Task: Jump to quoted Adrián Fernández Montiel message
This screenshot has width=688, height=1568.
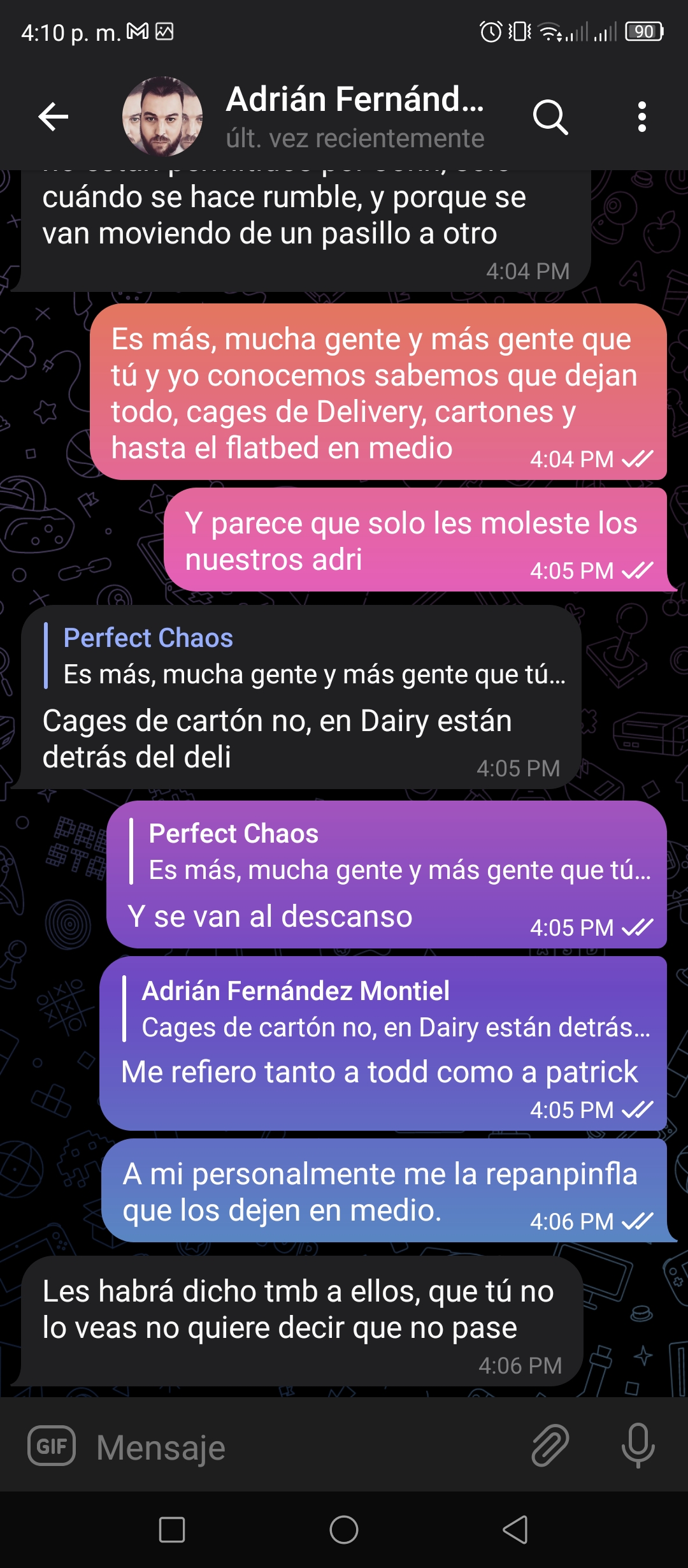Action: 387,1009
